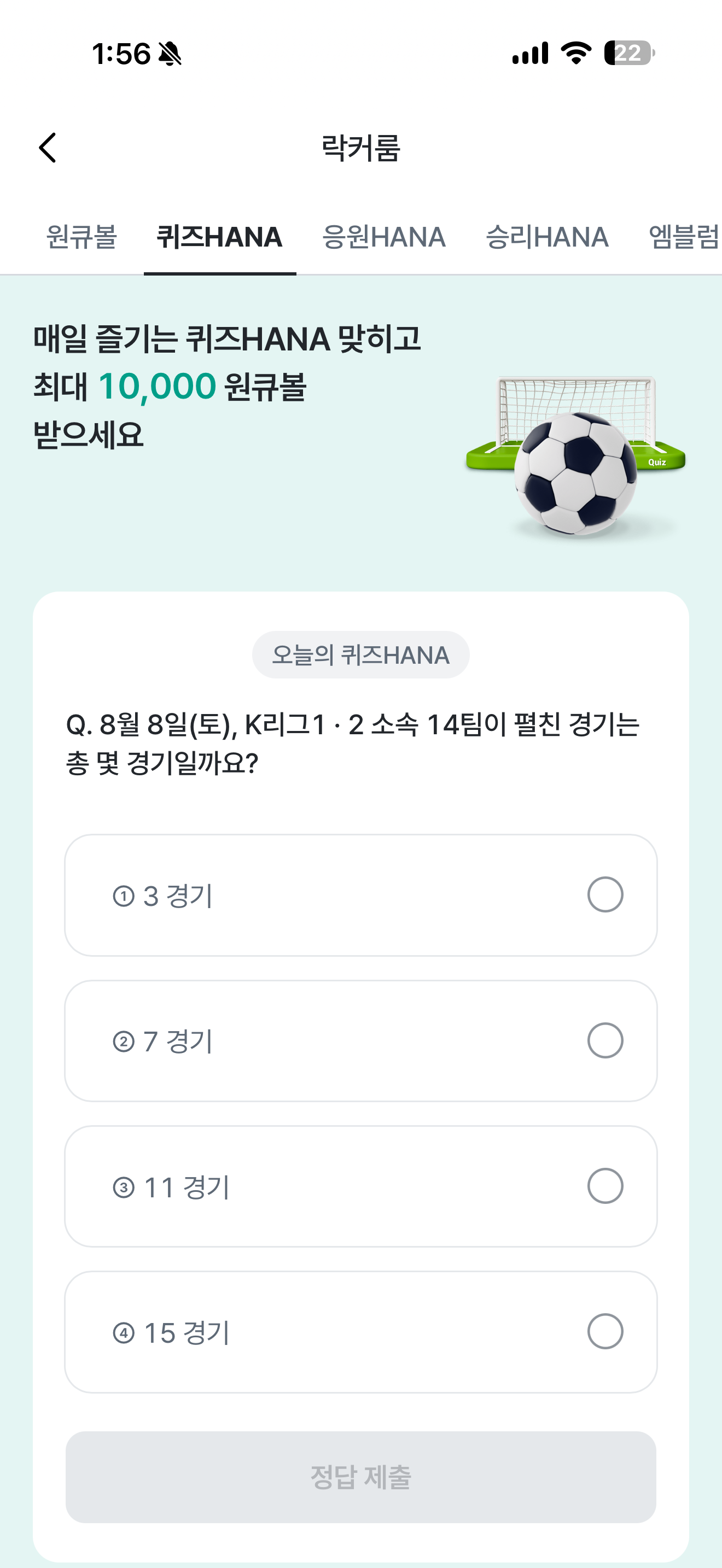
Task: Select 15 경기 as the answer
Action: [361, 1331]
